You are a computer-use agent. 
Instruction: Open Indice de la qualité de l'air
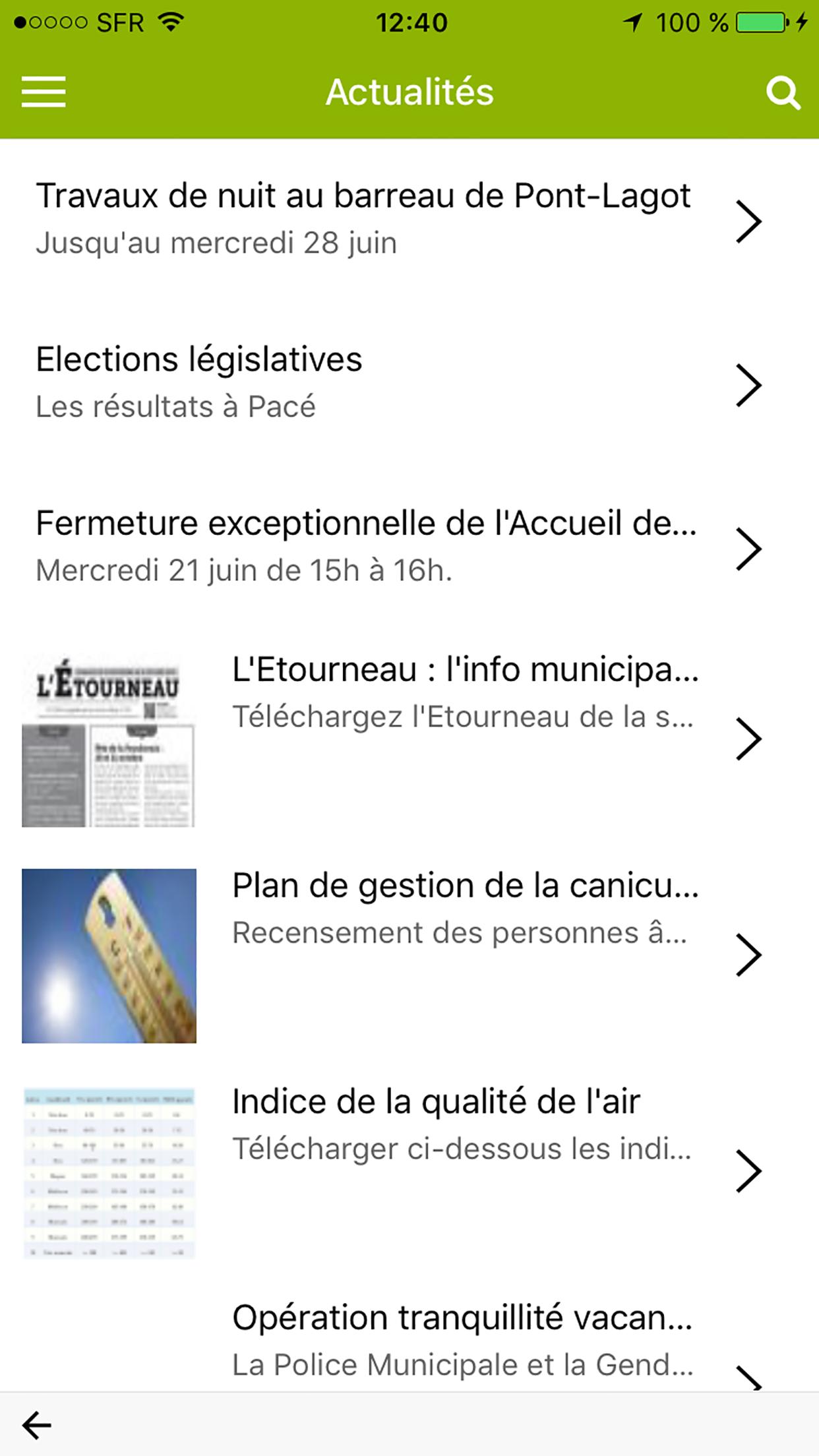pyautogui.click(x=409, y=1171)
